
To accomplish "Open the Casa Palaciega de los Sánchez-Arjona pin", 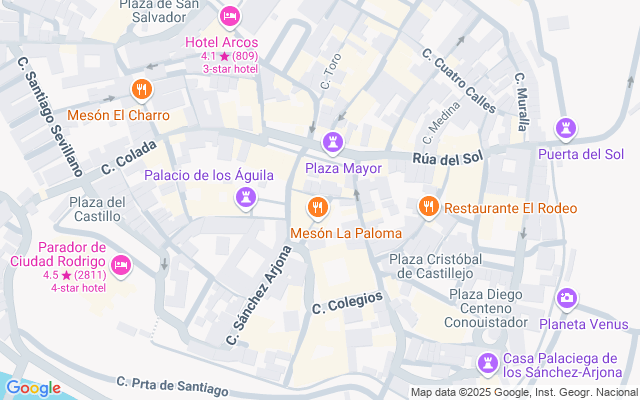I will pyautogui.click(x=487, y=361).
